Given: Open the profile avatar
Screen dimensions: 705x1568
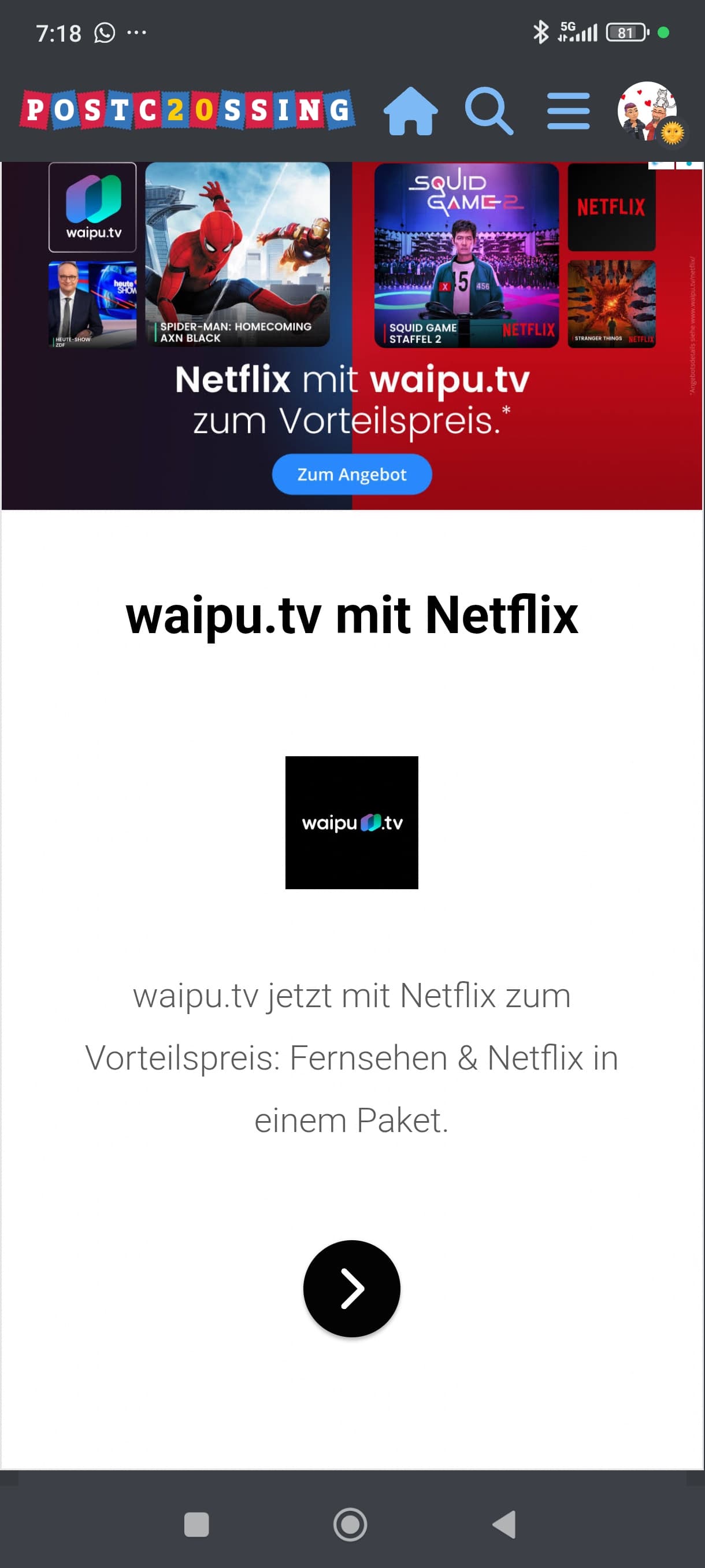Looking at the screenshot, I should pyautogui.click(x=650, y=113).
